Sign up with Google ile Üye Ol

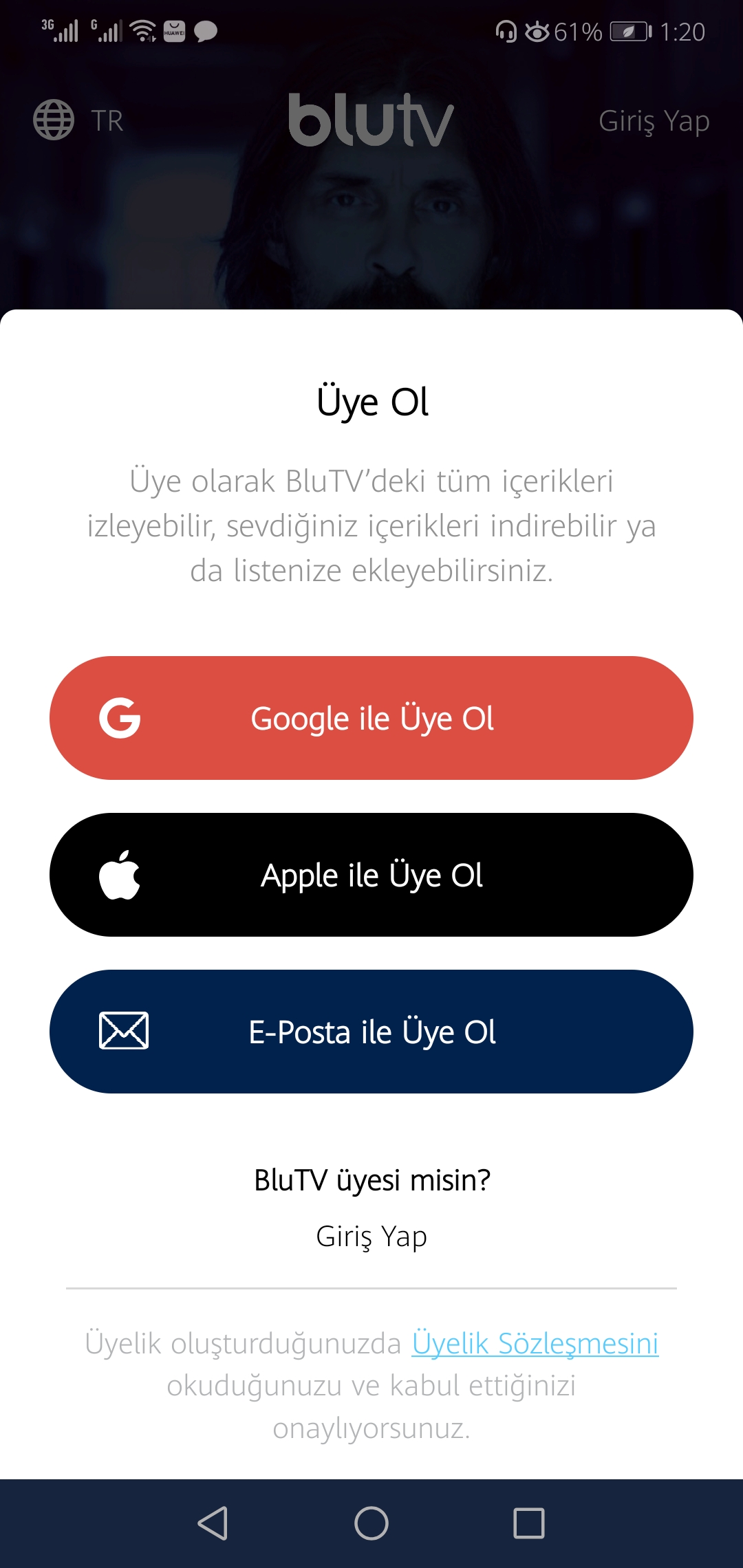tap(371, 718)
